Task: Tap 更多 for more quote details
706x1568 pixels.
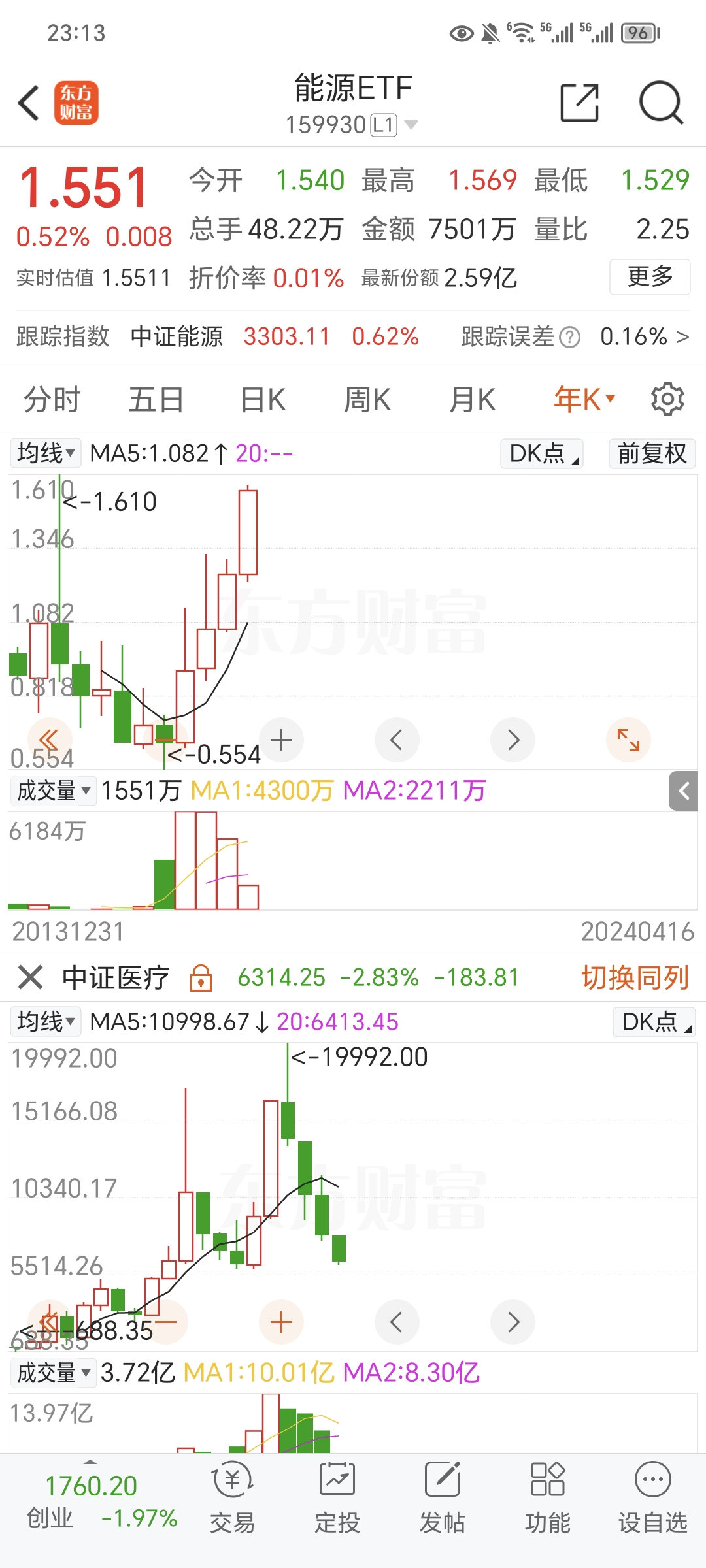Action: click(650, 277)
